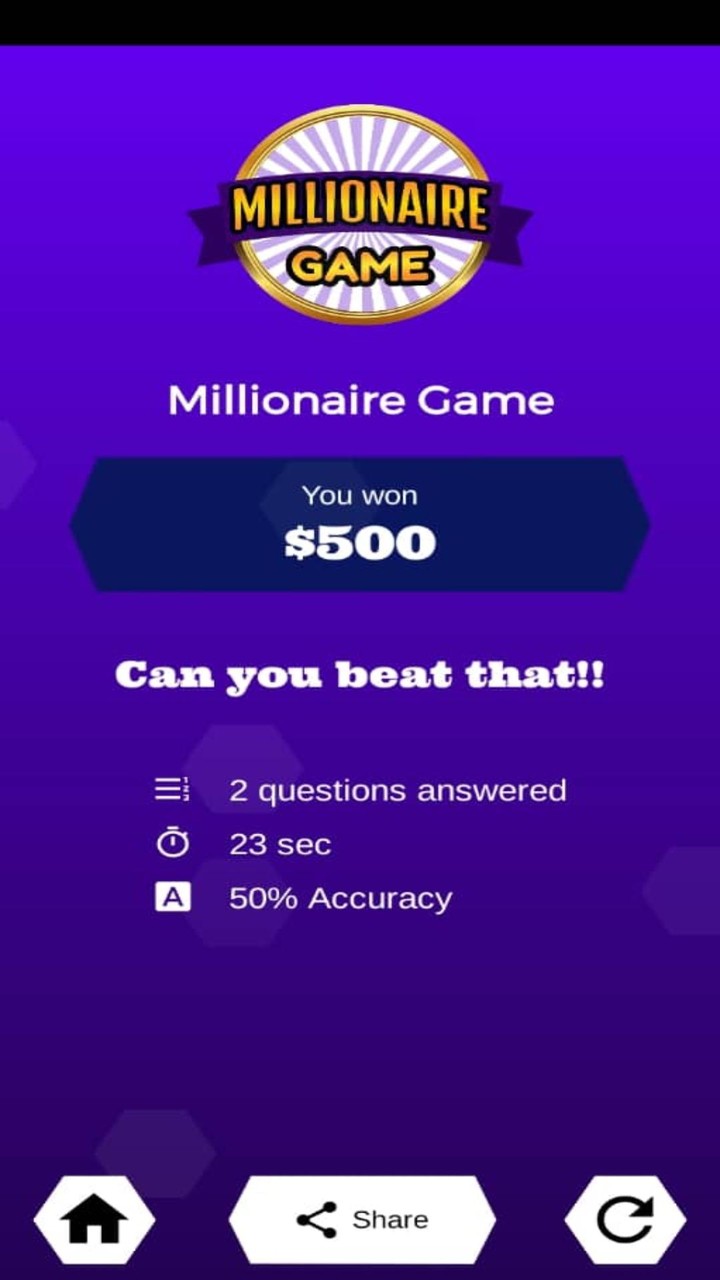This screenshot has height=1280, width=720.
Task: Select the 'Millionaire Game' title text
Action: 360,400
